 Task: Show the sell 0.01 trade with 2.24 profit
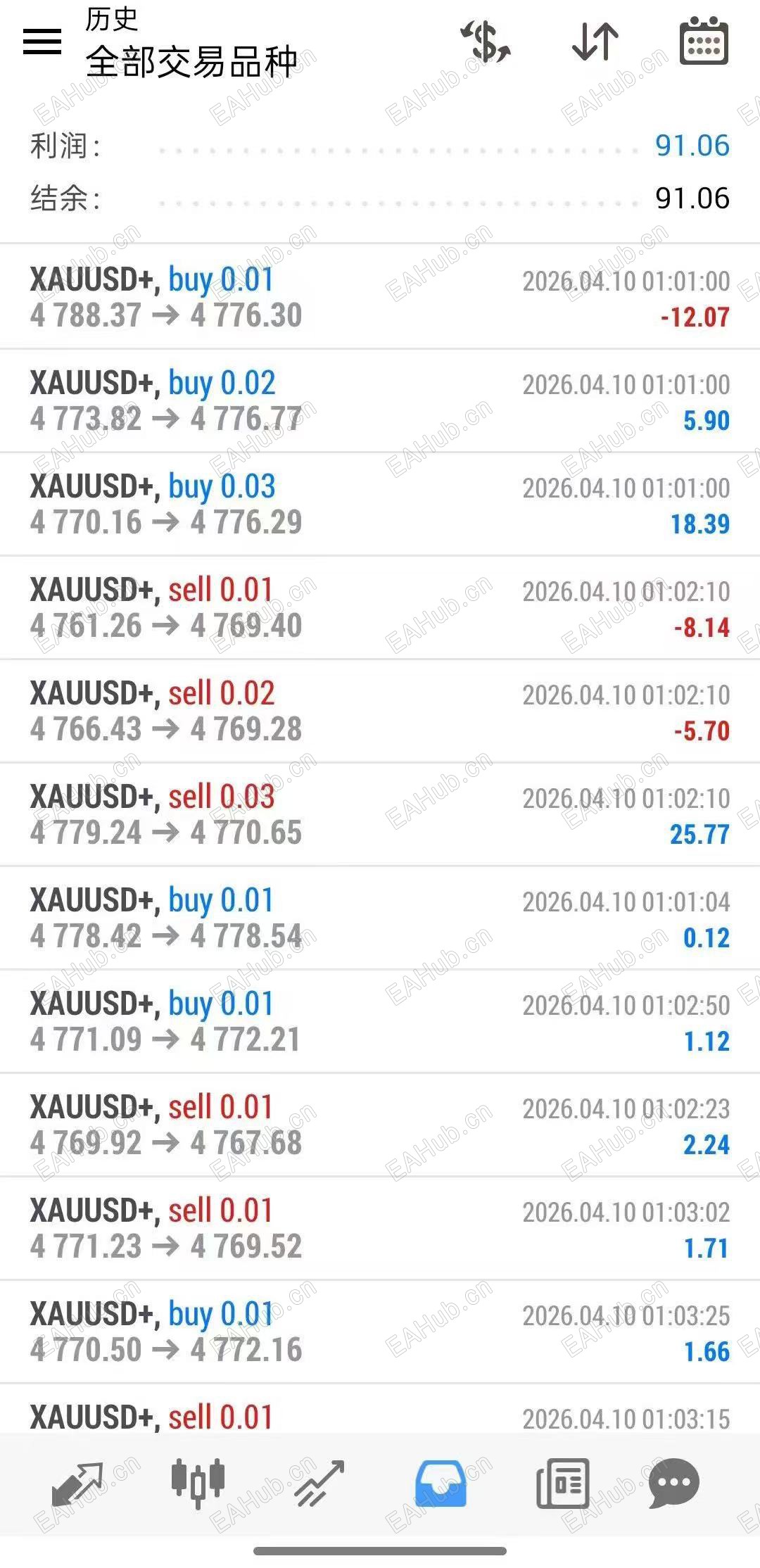pos(380,1125)
